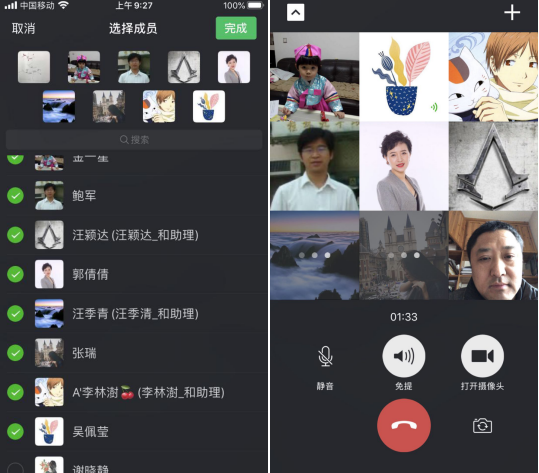
Task: Minimize the call with the up-arrow icon
Action: click(295, 13)
